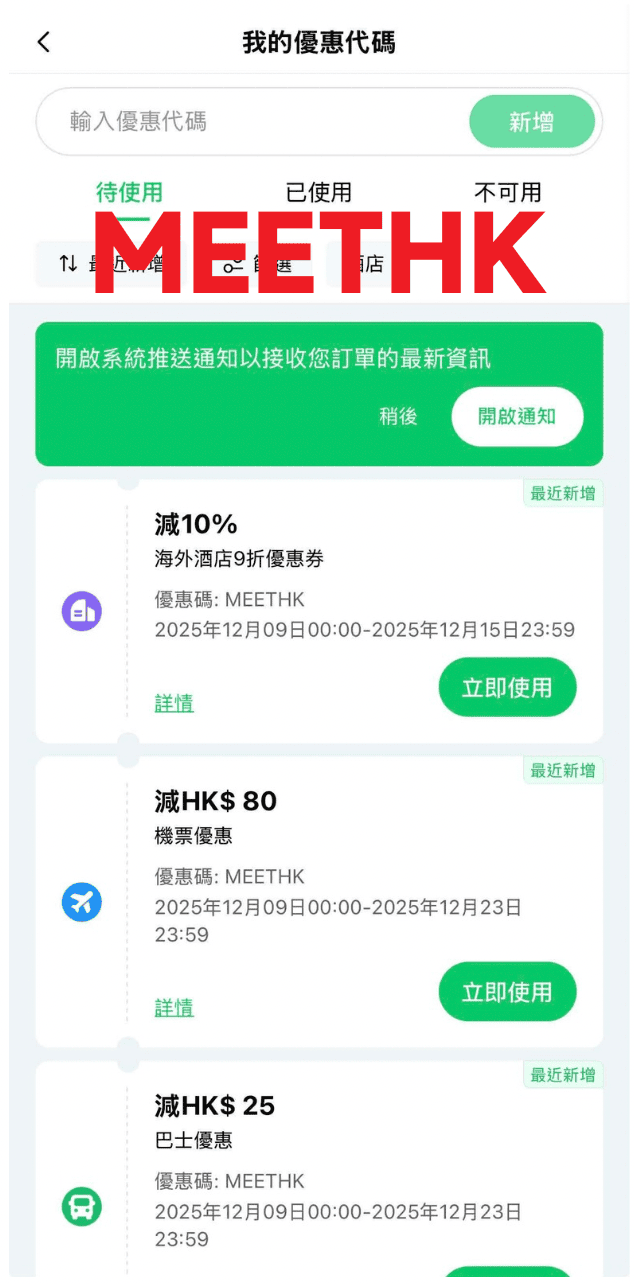Switch to the 不可用 tab

508,192
